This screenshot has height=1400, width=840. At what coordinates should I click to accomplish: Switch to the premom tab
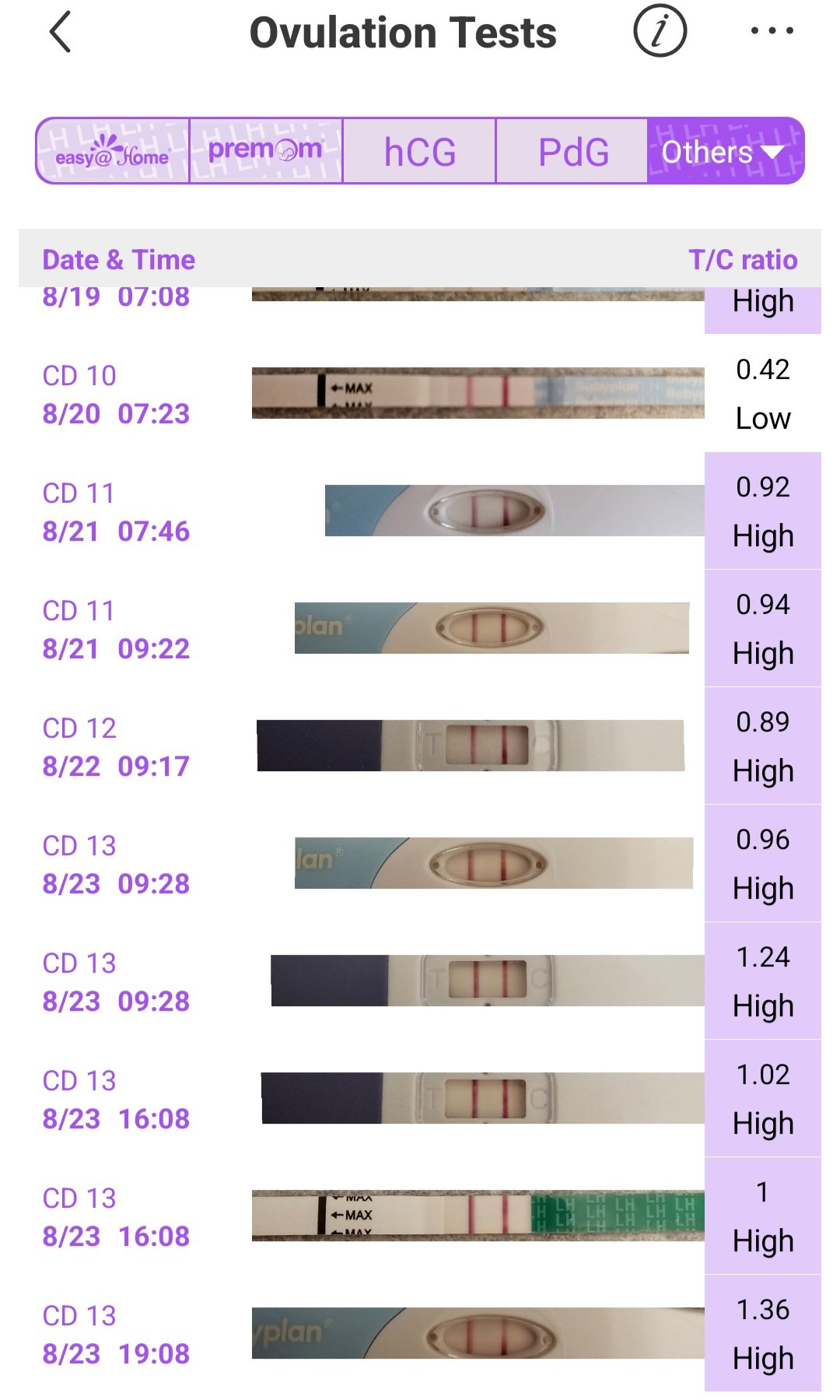coord(265,151)
